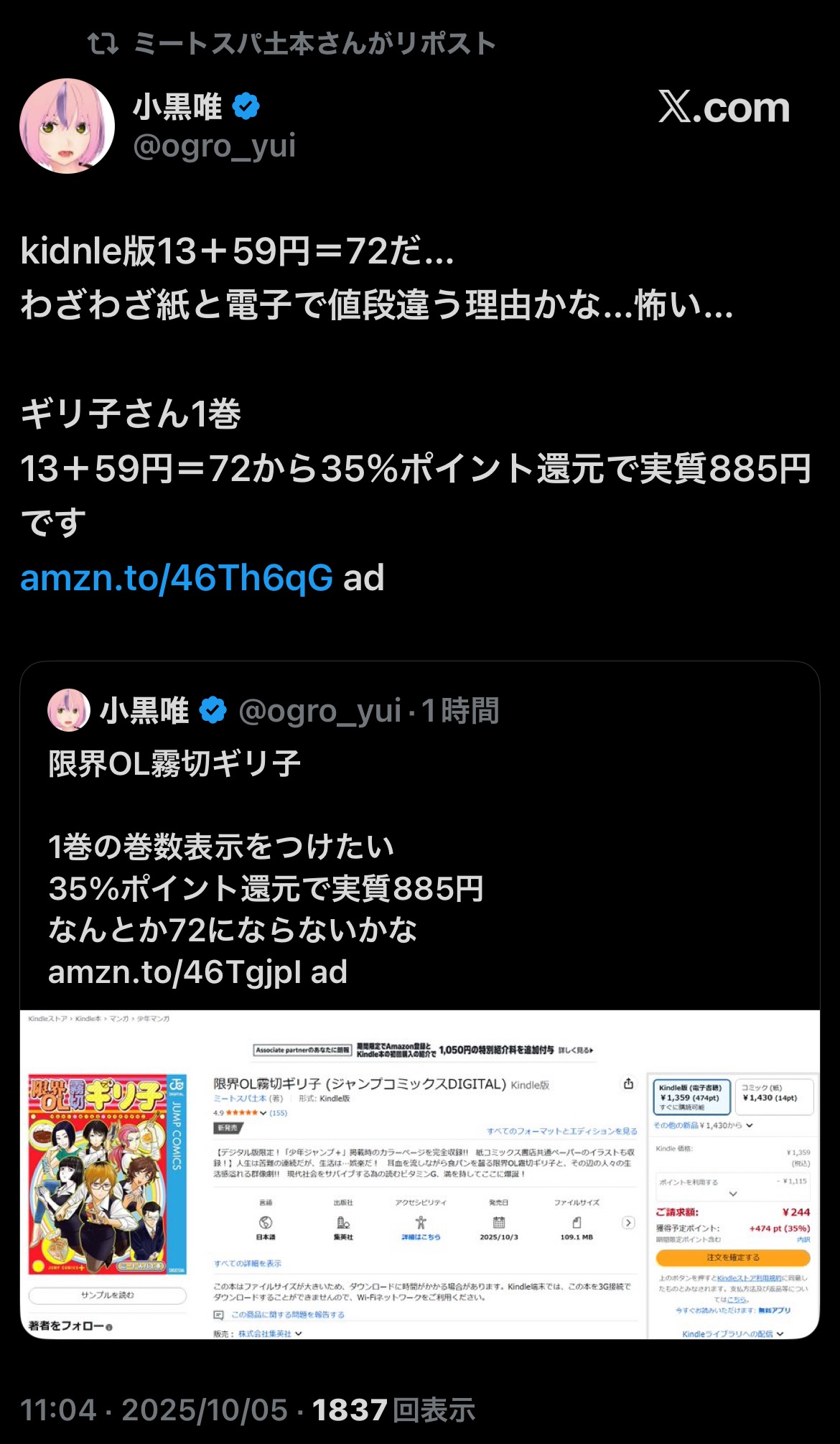Screen dimensions: 840x1444
Task: View the Amazon Kindle page image
Action: [x=419, y=1173]
